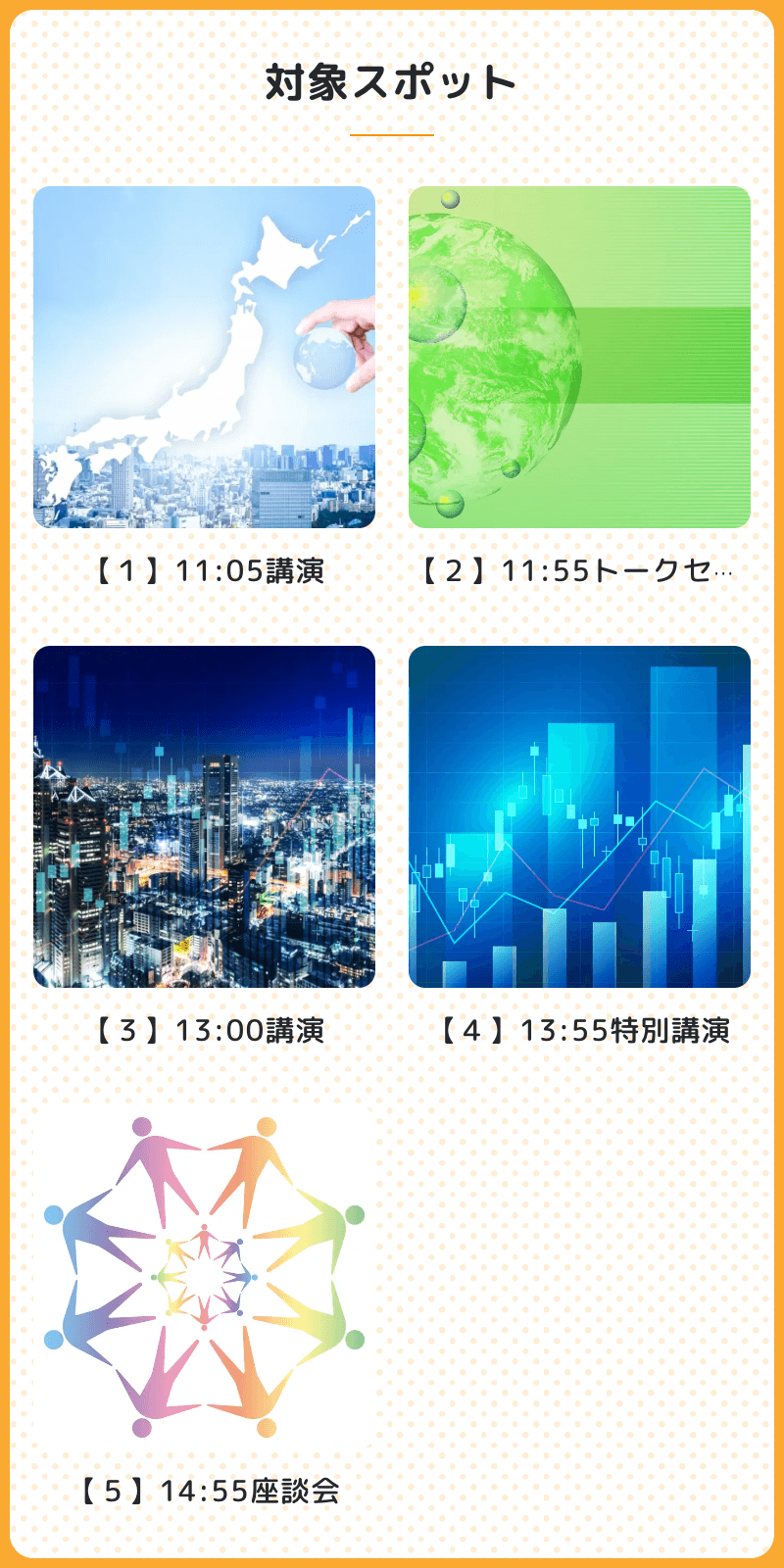Open the colorful circle-of-people image for 座談会
The image size is (784, 1568).
coord(206,1274)
